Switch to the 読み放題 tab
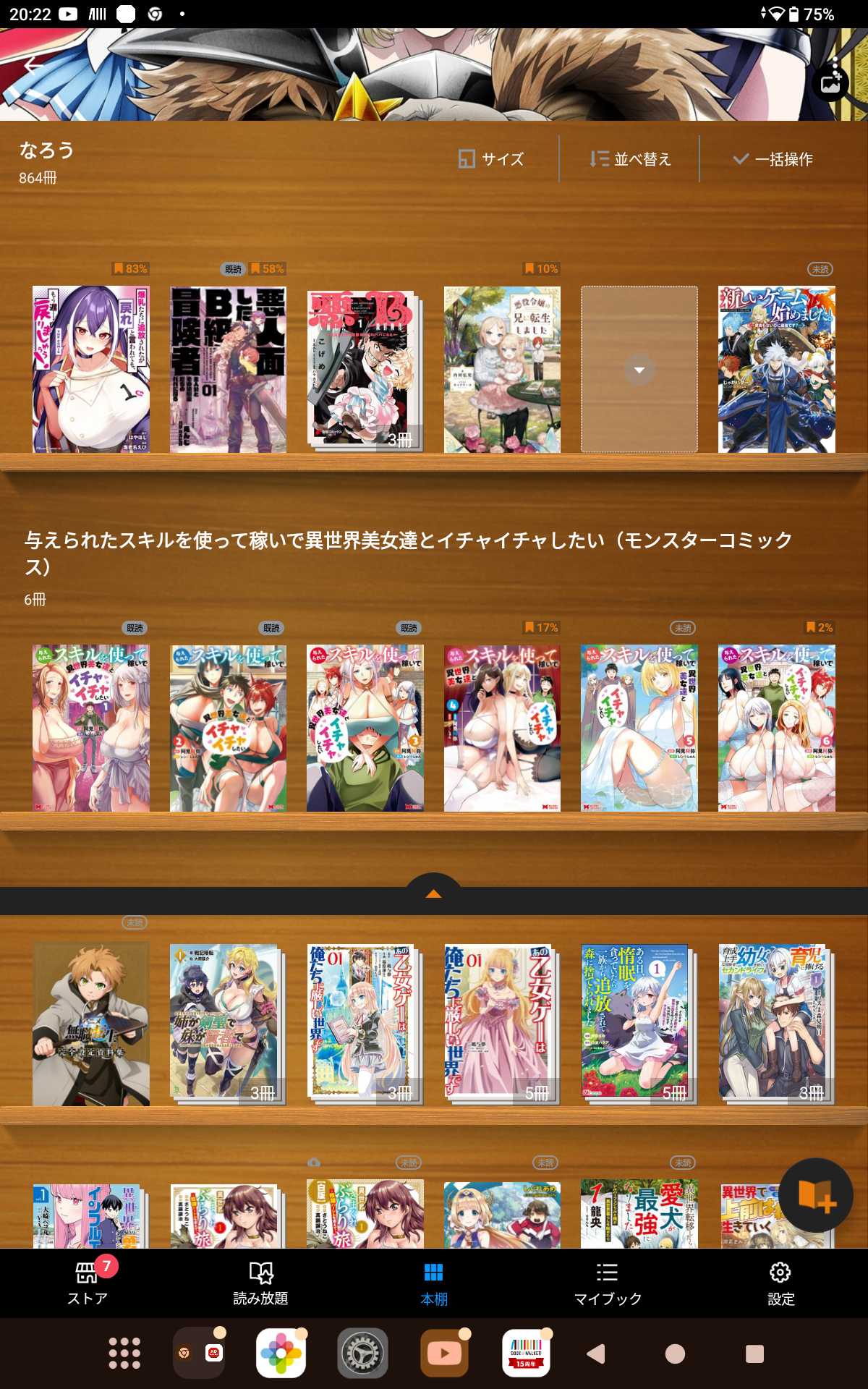This screenshot has width=868, height=1389. [x=260, y=1283]
